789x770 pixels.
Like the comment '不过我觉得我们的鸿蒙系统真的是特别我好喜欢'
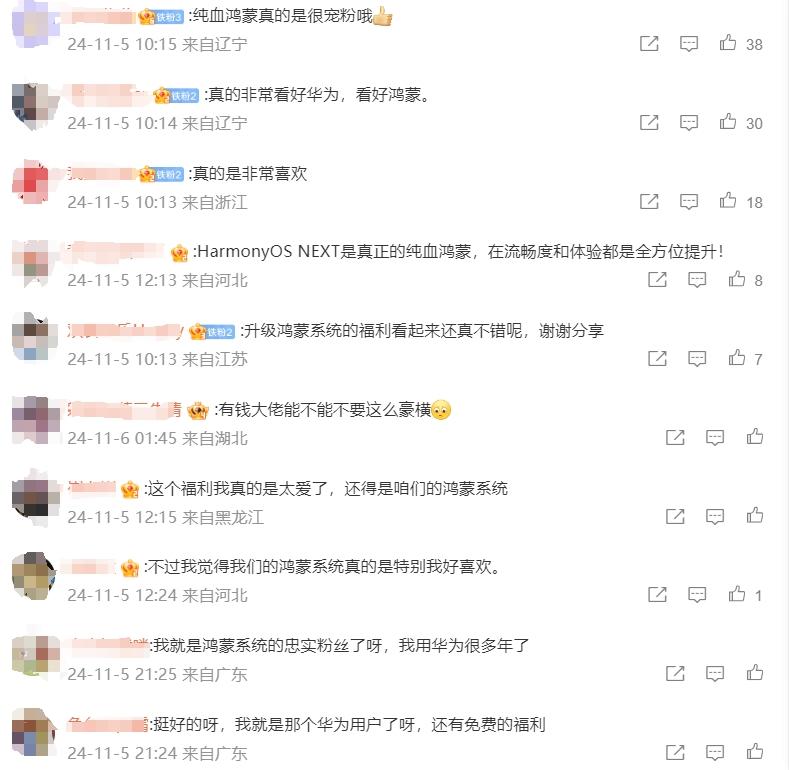tap(737, 594)
